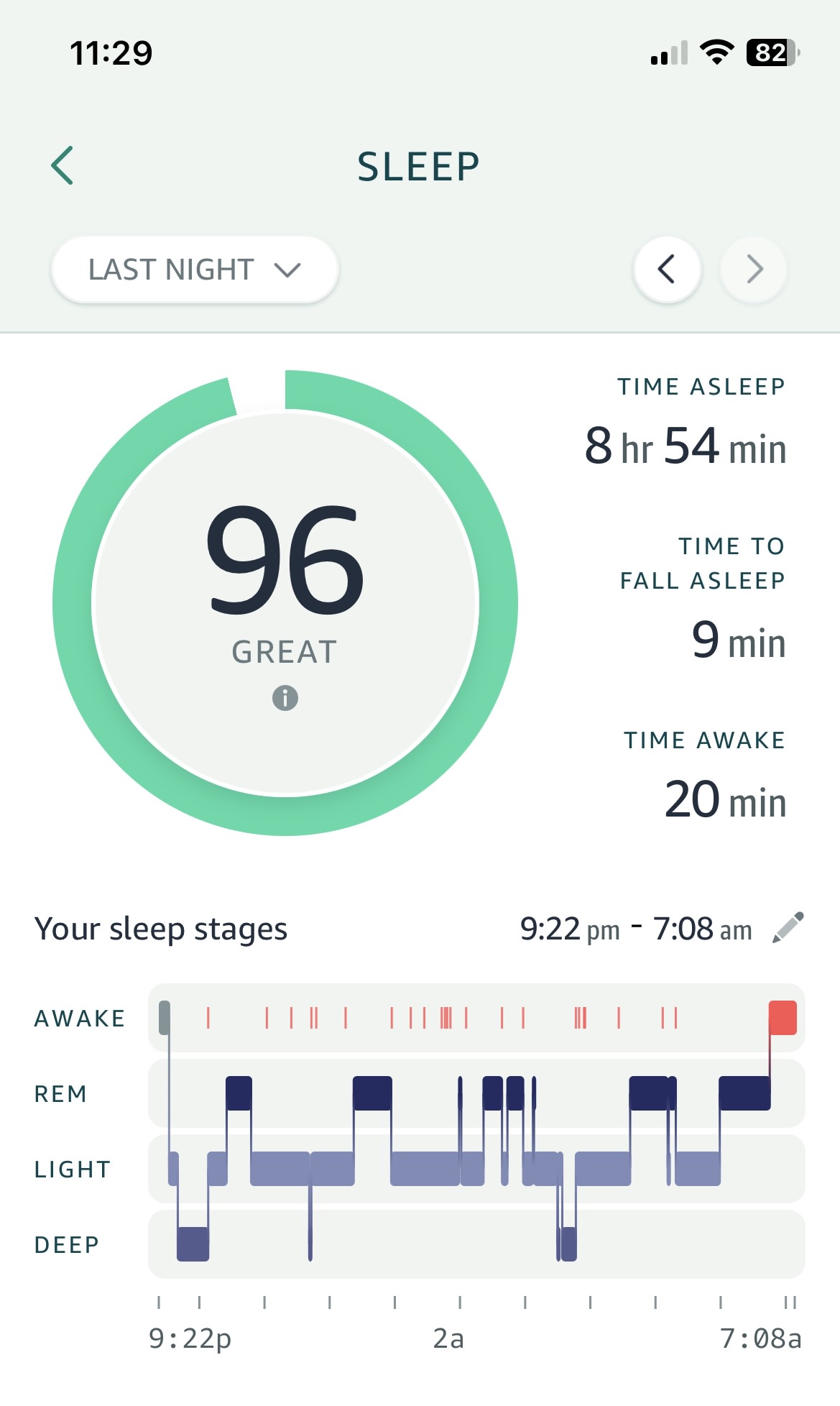Go to the previous night's sleep data

pyautogui.click(x=667, y=270)
